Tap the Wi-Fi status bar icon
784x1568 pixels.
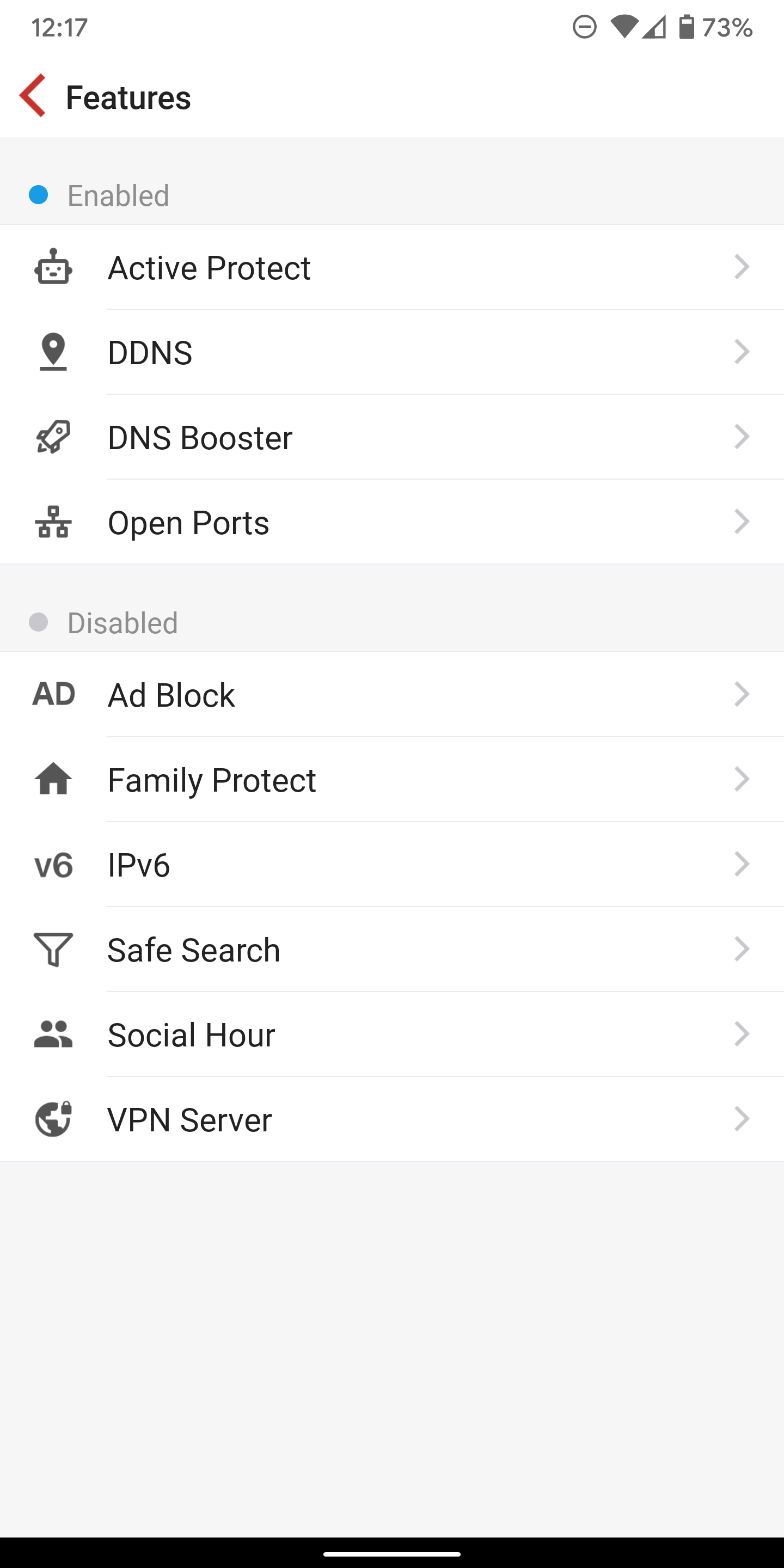click(x=624, y=27)
